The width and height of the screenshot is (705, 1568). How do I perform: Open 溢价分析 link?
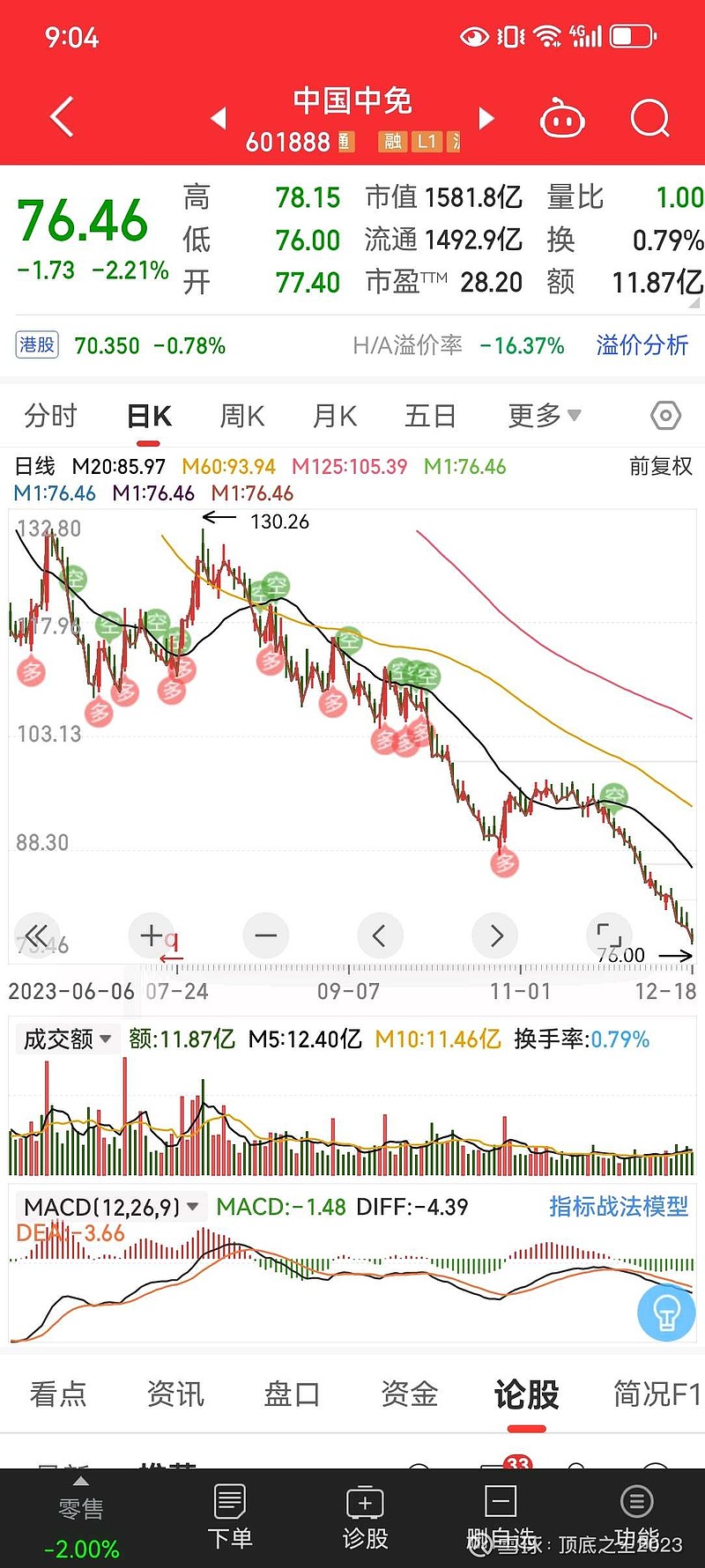(x=642, y=345)
